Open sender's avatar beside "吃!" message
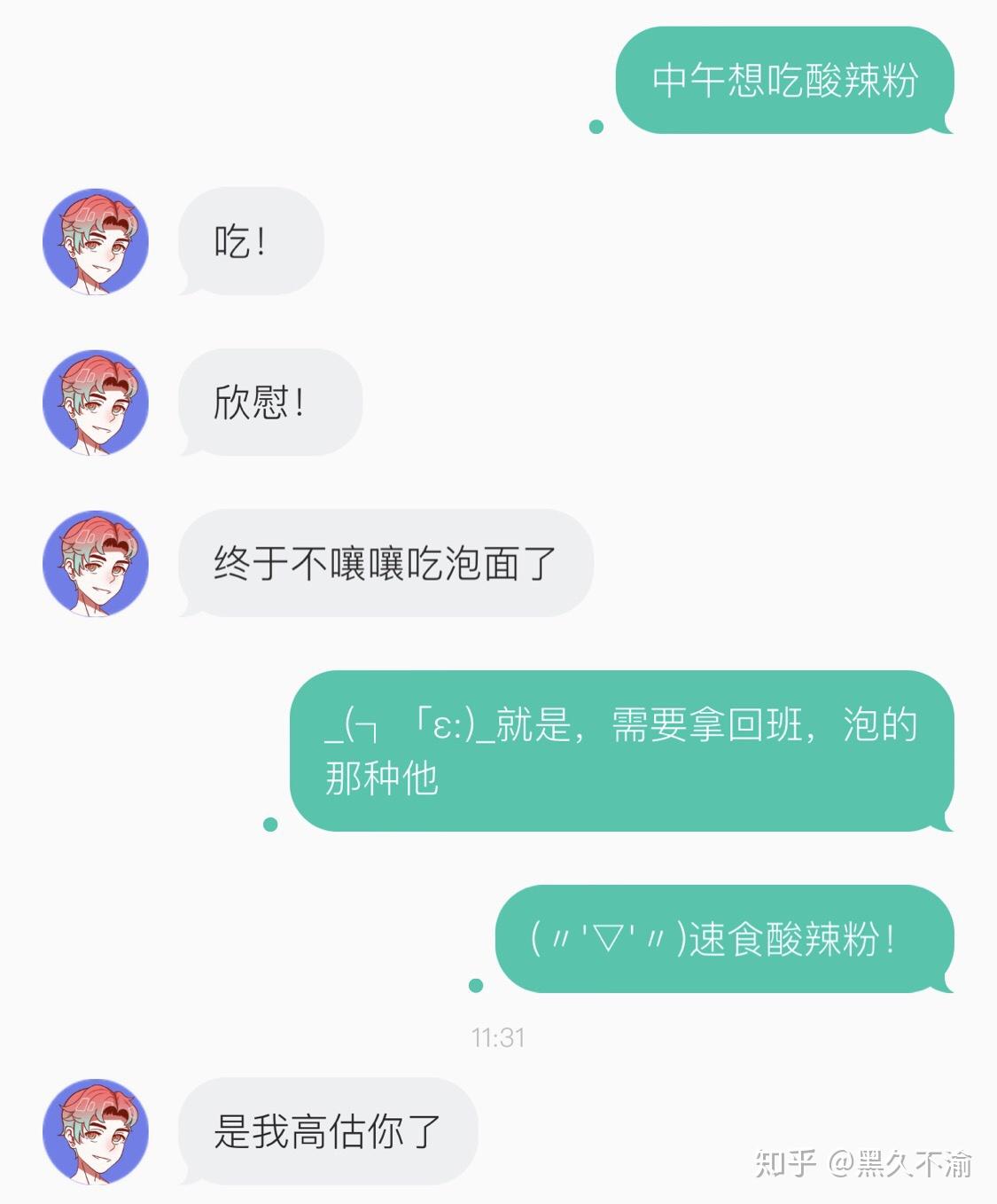Screen dimensions: 997x1204 pyautogui.click(x=96, y=241)
